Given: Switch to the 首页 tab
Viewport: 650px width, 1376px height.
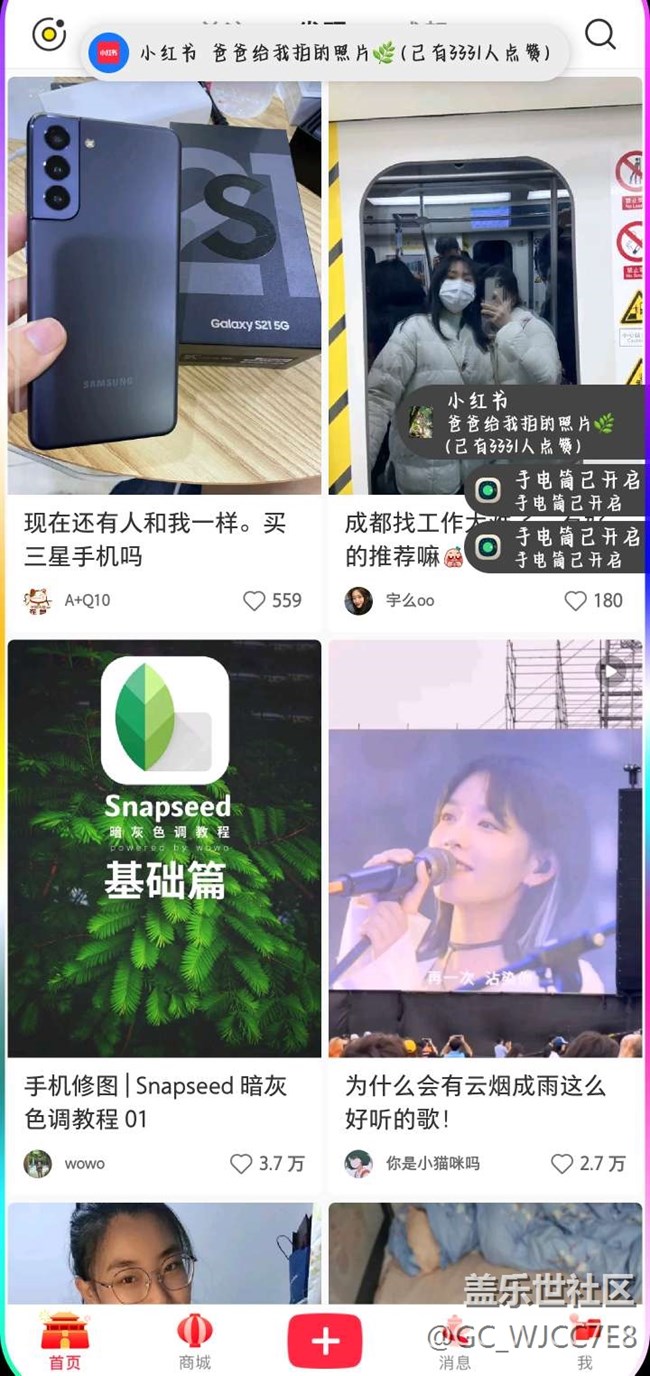Looking at the screenshot, I should pyautogui.click(x=65, y=1341).
